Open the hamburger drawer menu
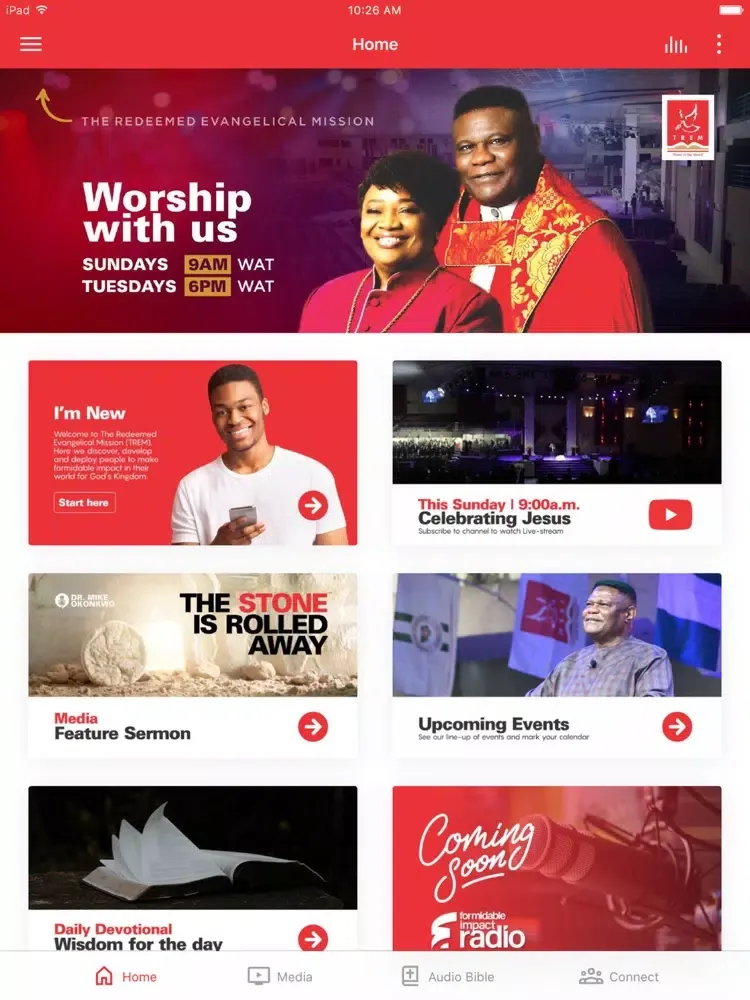This screenshot has width=750, height=1000. (31, 44)
